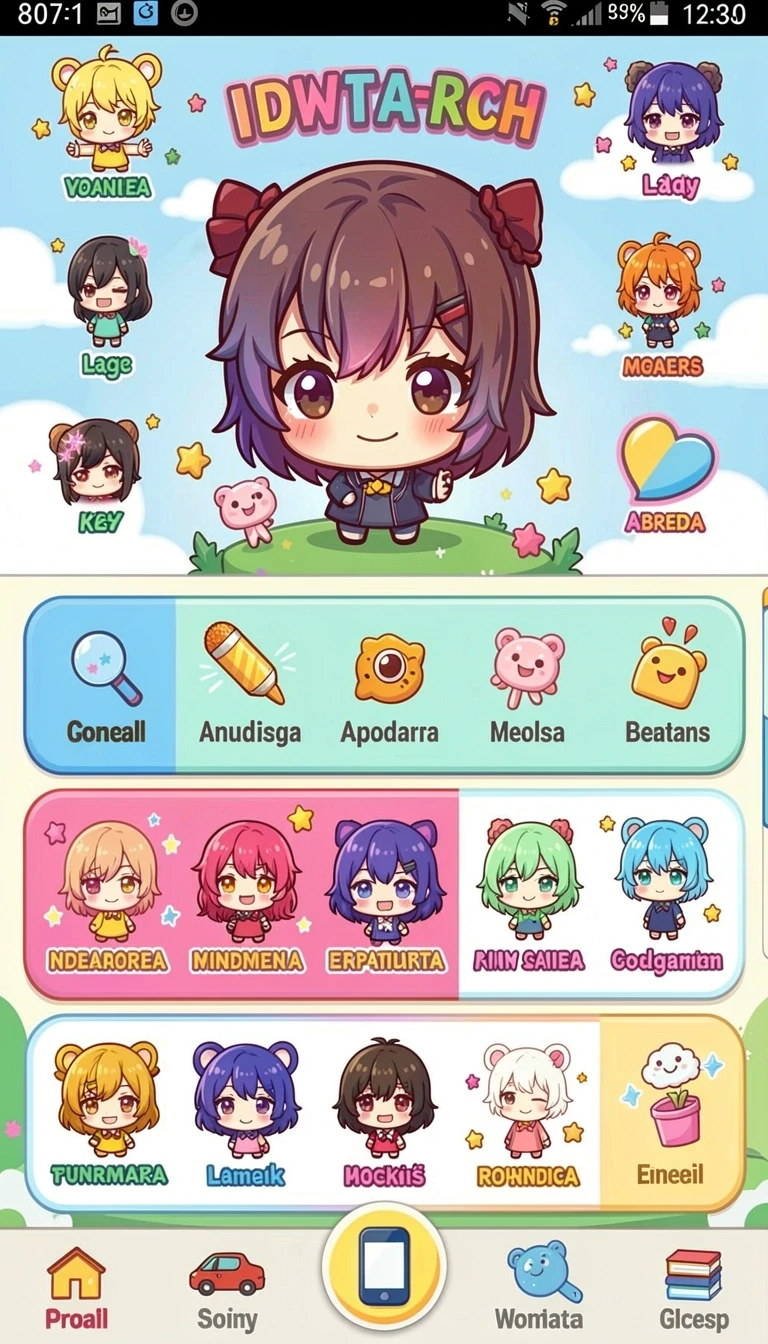Open the Beatans category
768x1344 pixels.
667,686
